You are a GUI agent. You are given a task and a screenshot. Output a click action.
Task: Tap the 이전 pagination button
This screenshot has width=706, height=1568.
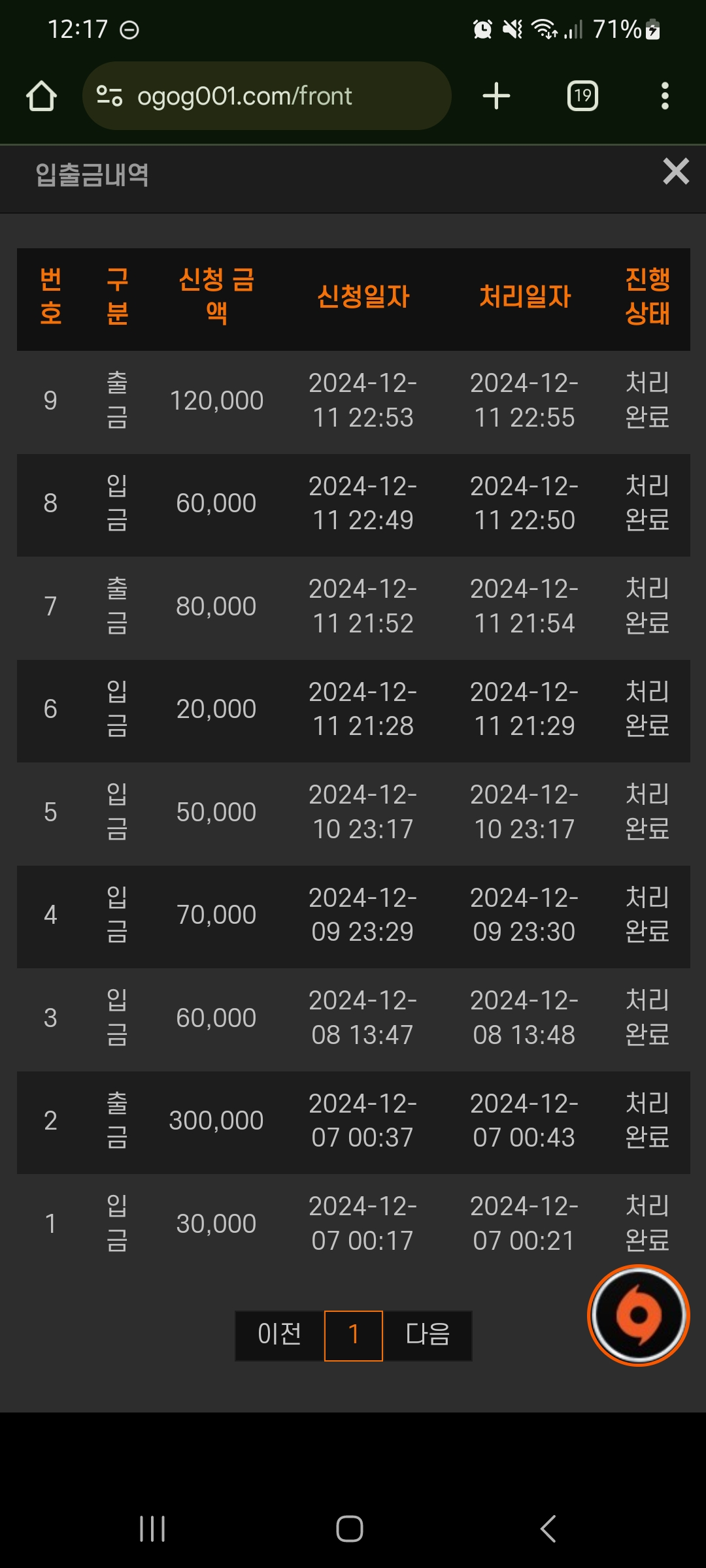click(280, 1335)
